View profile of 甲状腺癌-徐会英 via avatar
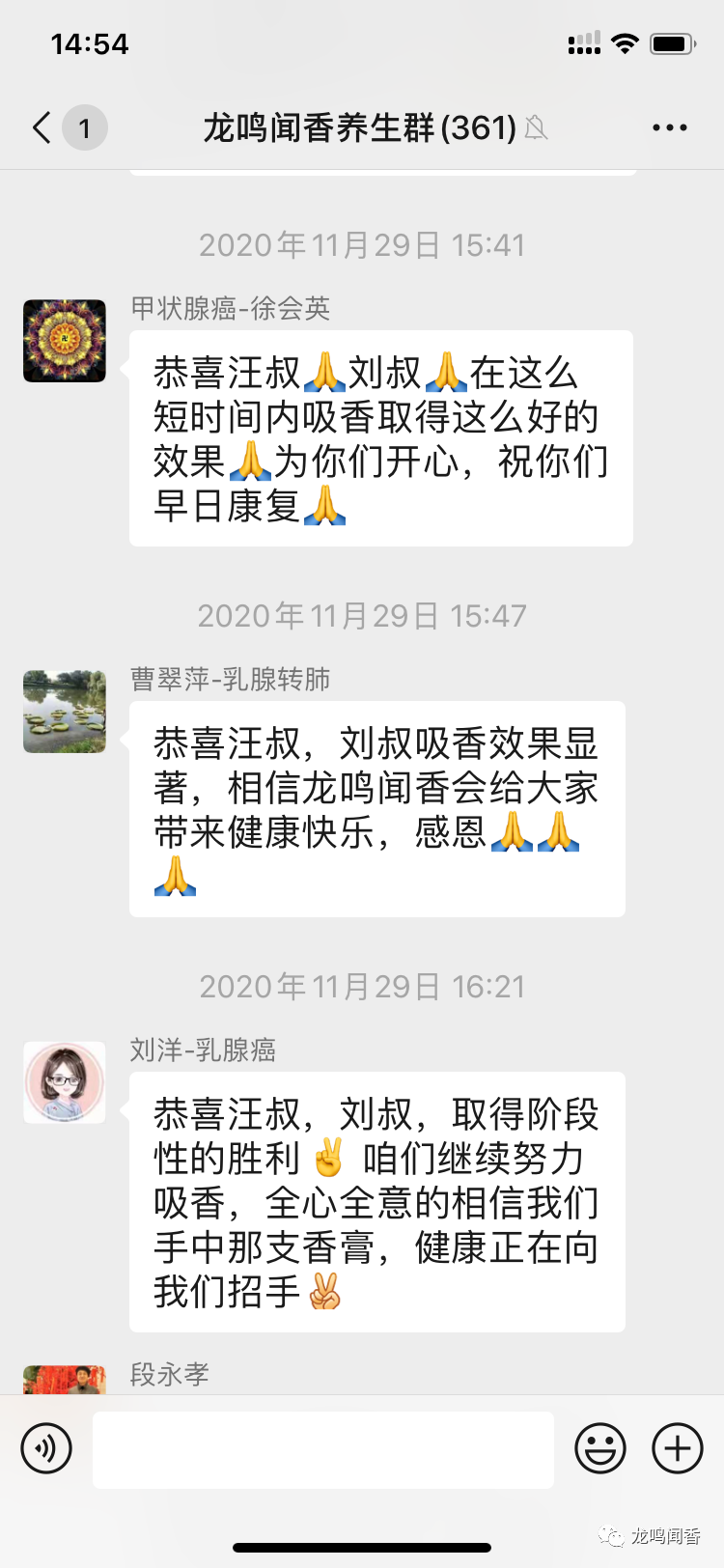The width and height of the screenshot is (724, 1568). tap(65, 341)
